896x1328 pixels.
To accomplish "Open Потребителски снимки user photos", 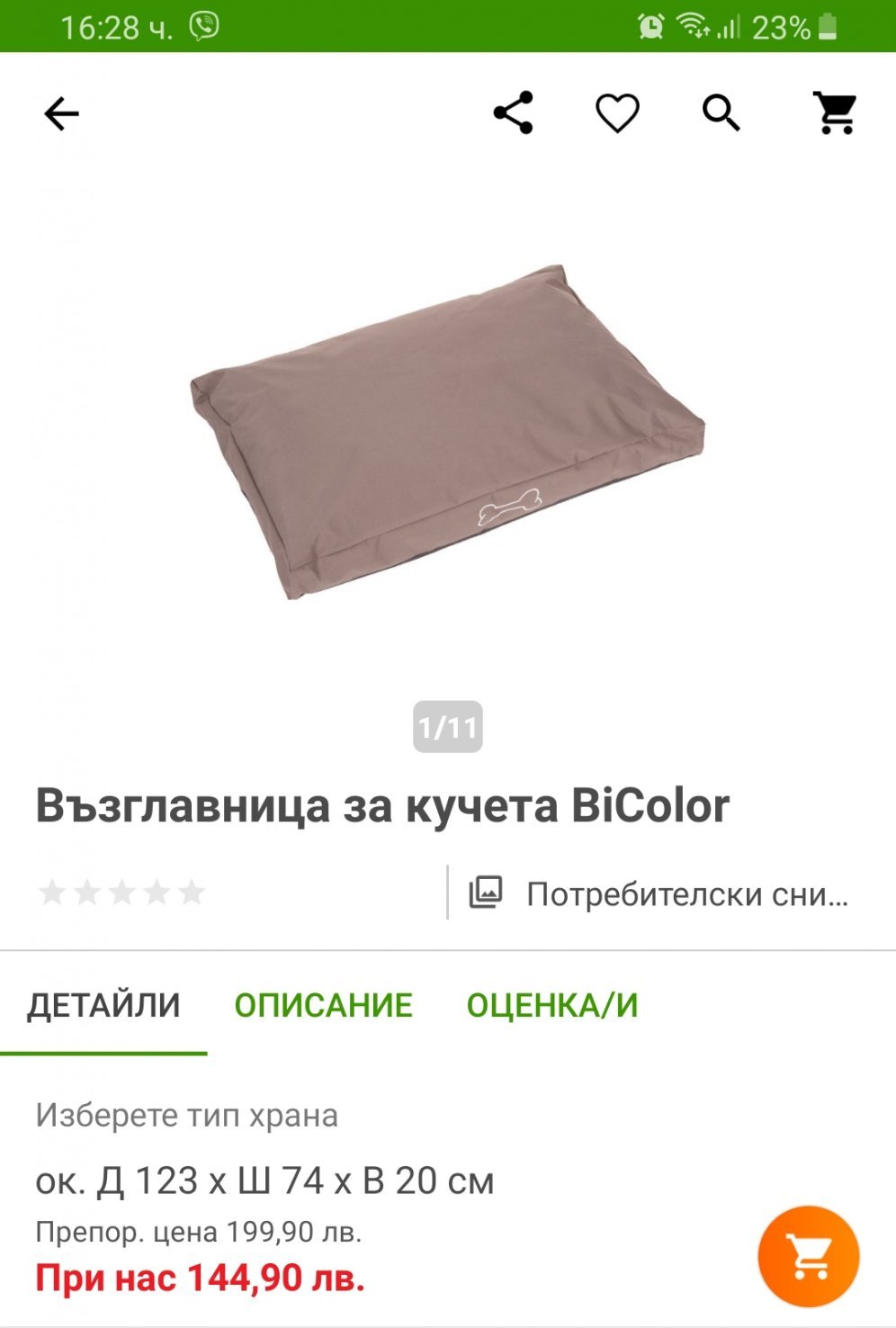I will (659, 893).
